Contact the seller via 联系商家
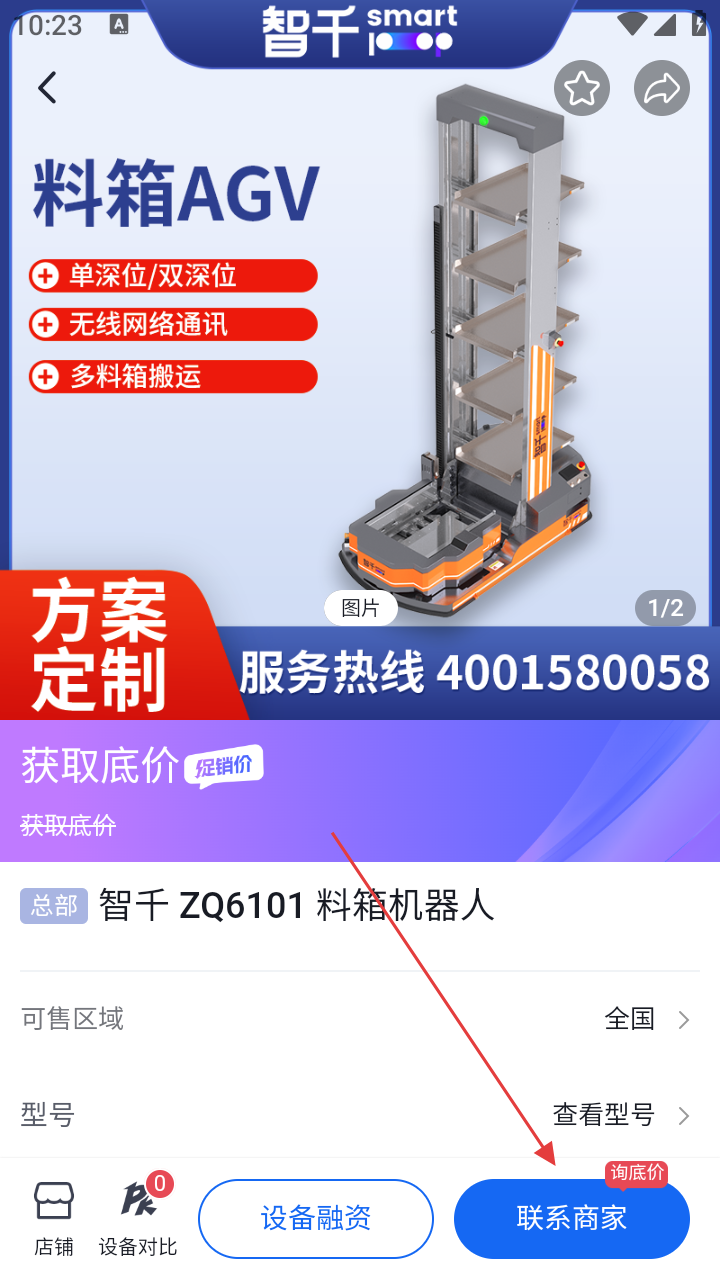 coord(572,1218)
